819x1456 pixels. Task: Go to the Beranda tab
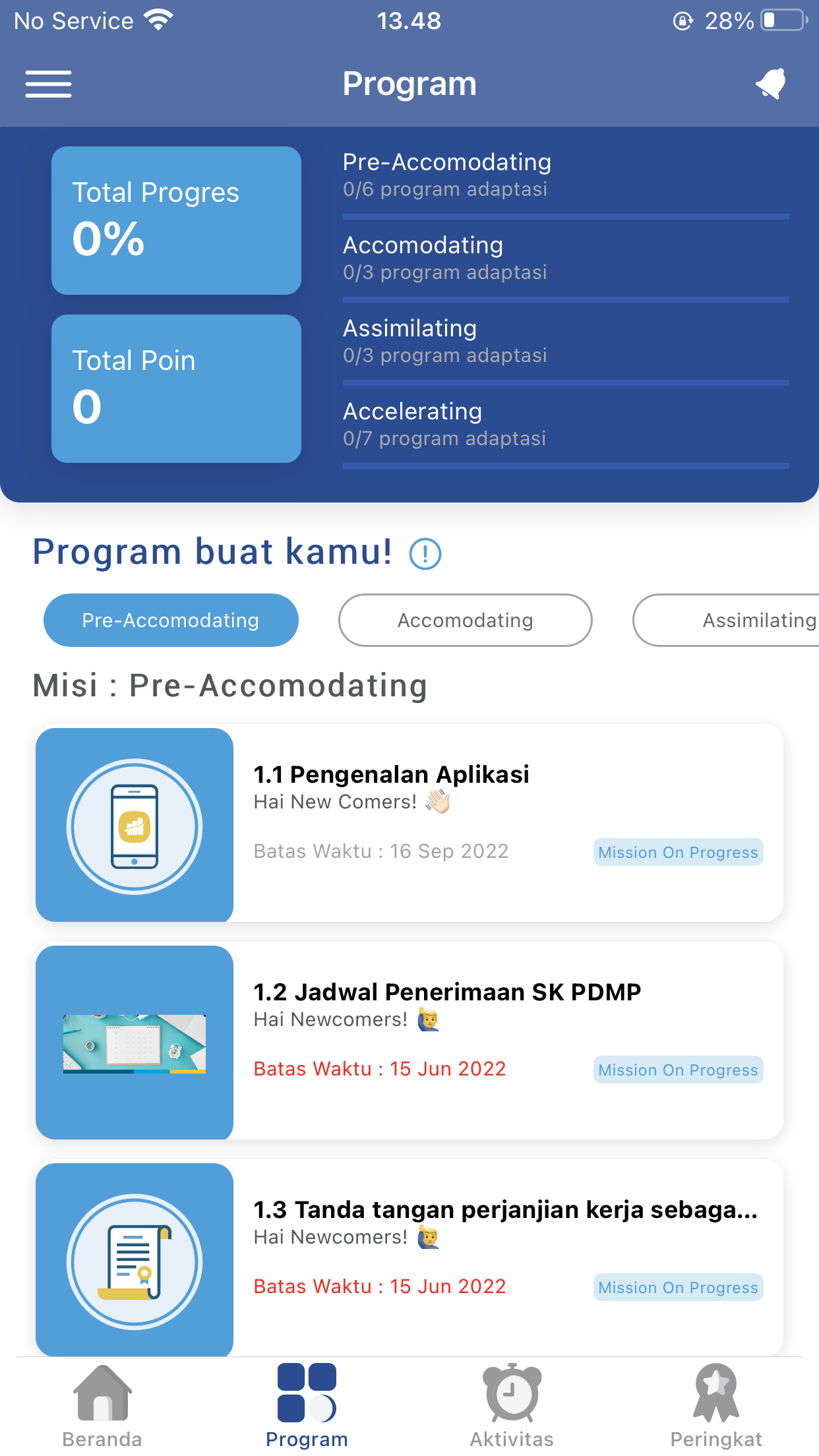click(x=102, y=1406)
